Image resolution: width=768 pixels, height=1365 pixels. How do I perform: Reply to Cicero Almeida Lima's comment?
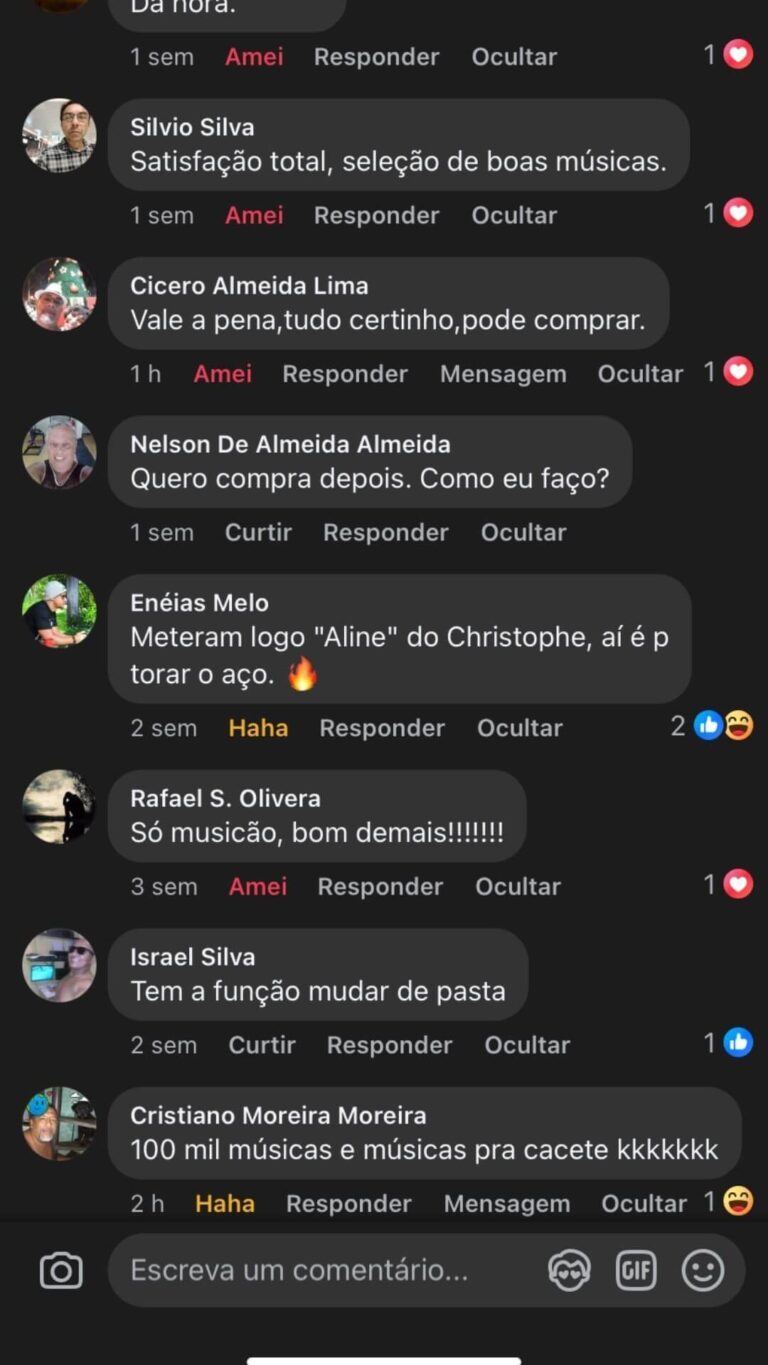coord(345,374)
